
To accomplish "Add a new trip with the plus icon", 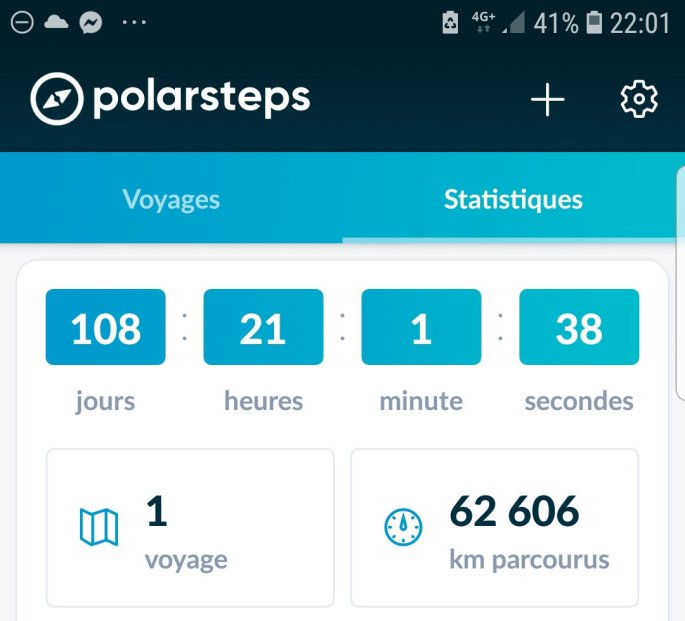I will tap(547, 100).
